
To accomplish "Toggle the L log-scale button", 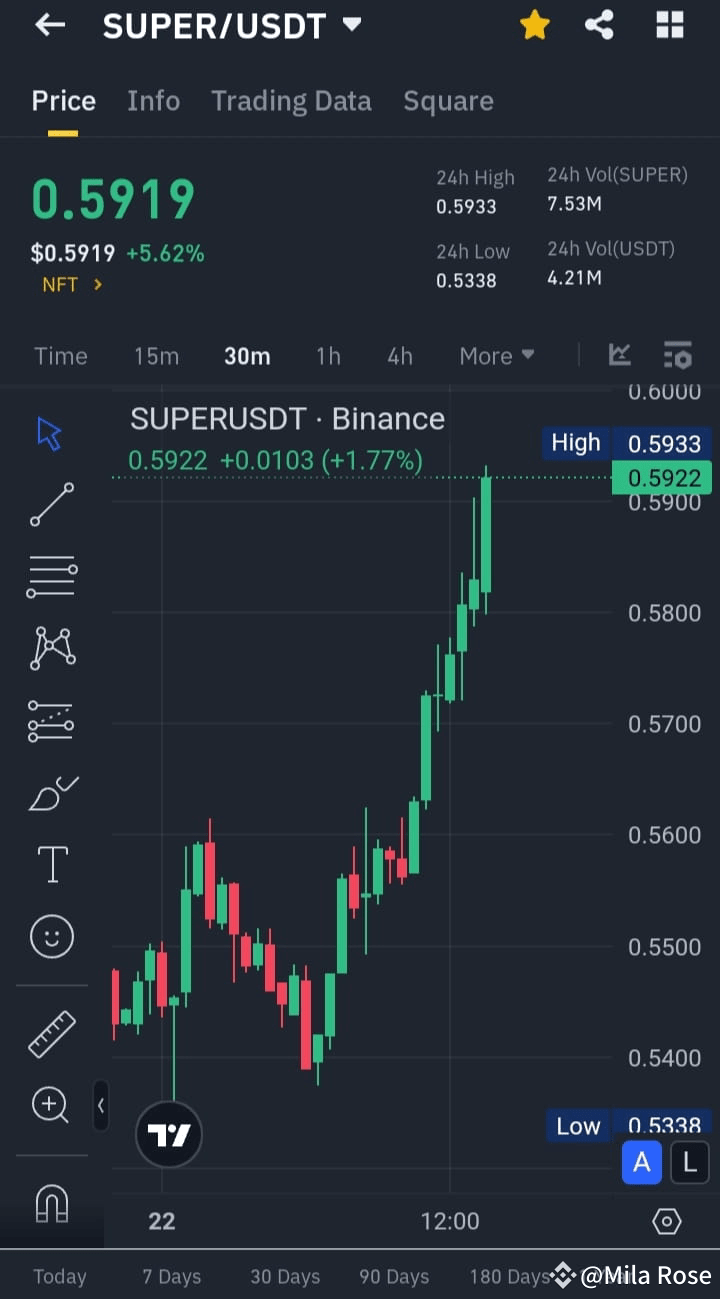I will [689, 1162].
